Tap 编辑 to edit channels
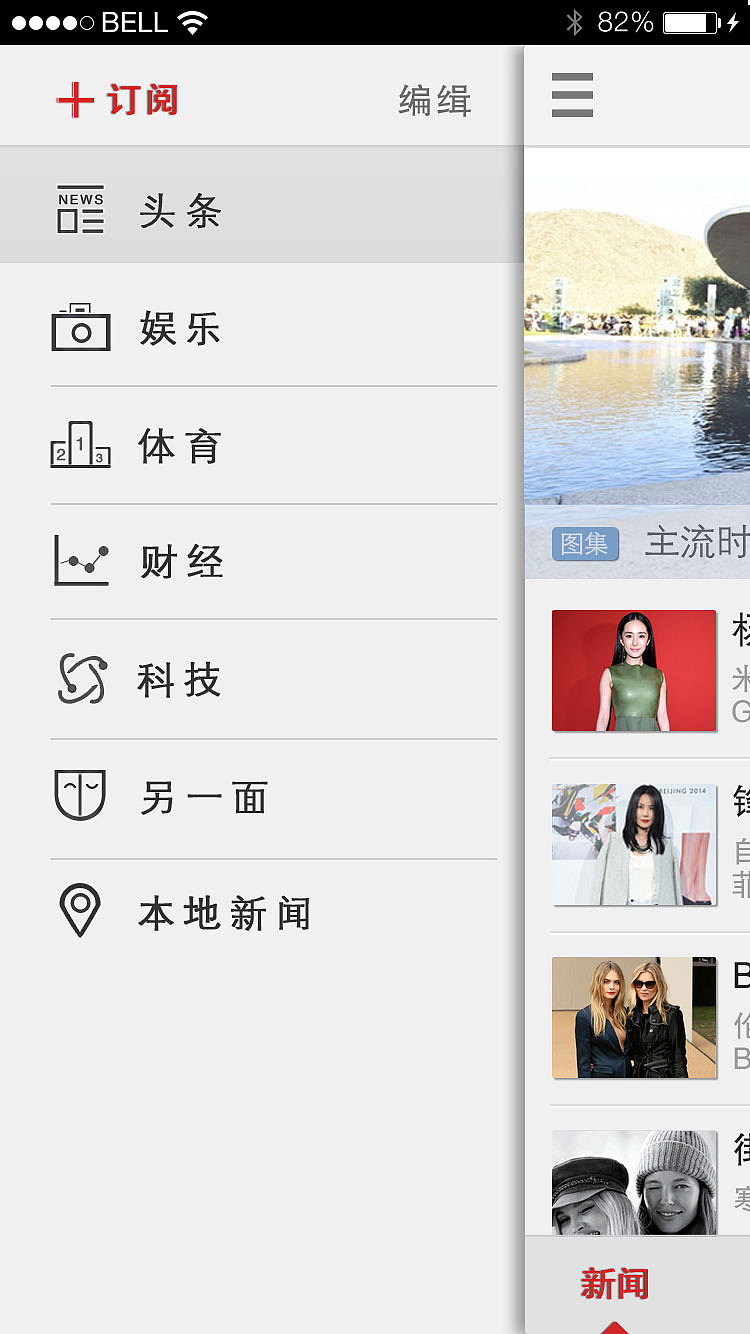The width and height of the screenshot is (750, 1334). click(434, 101)
